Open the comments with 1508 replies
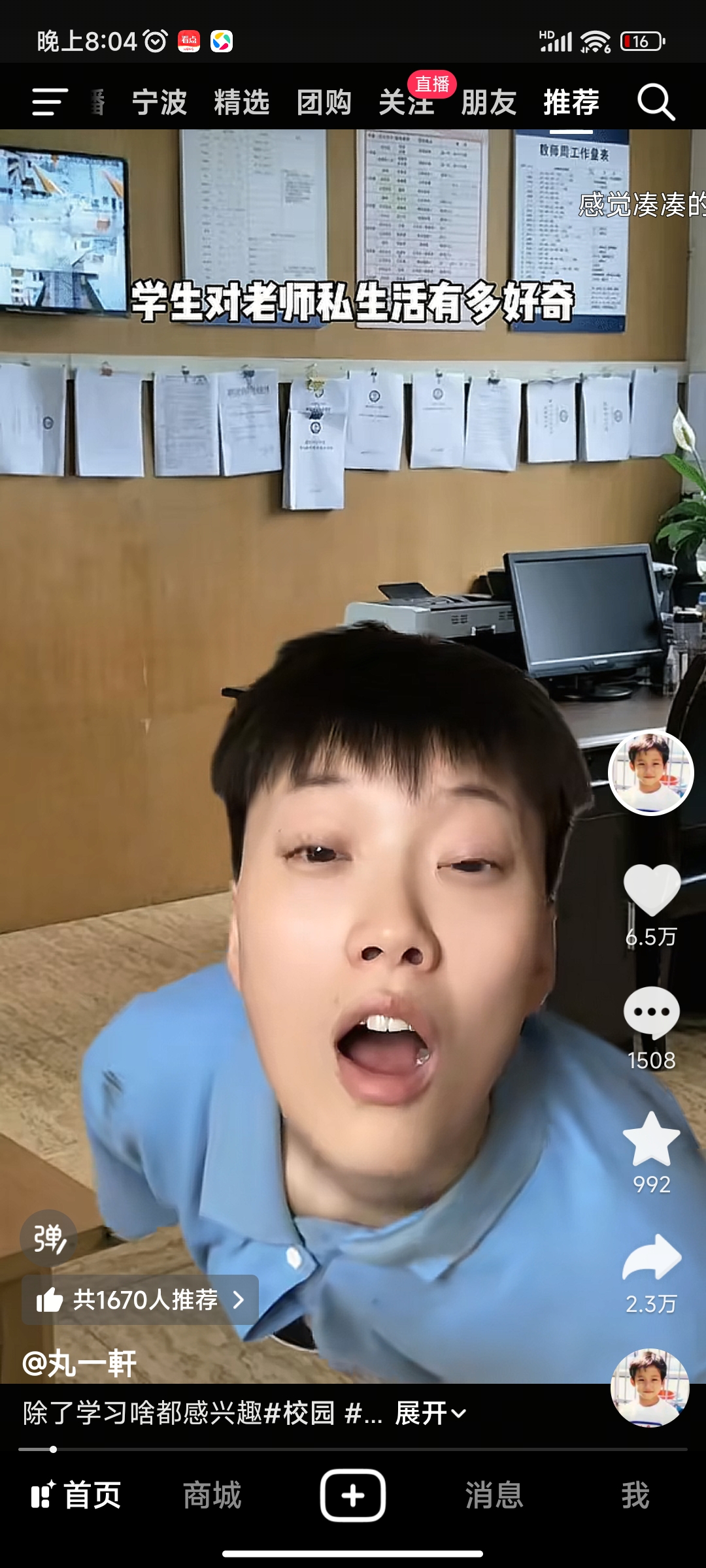 click(652, 1013)
